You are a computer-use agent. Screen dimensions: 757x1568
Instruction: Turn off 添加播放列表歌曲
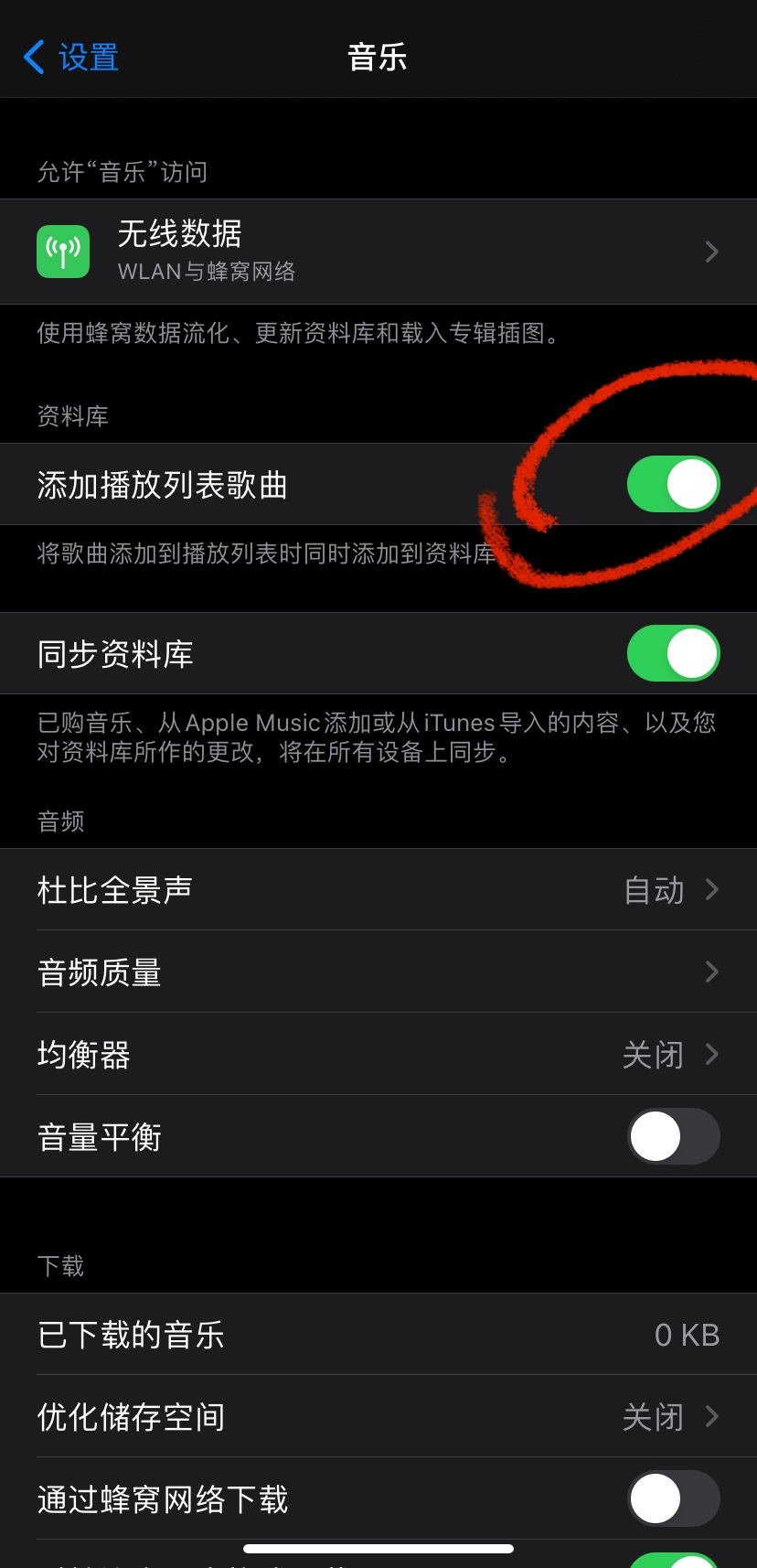tap(673, 484)
